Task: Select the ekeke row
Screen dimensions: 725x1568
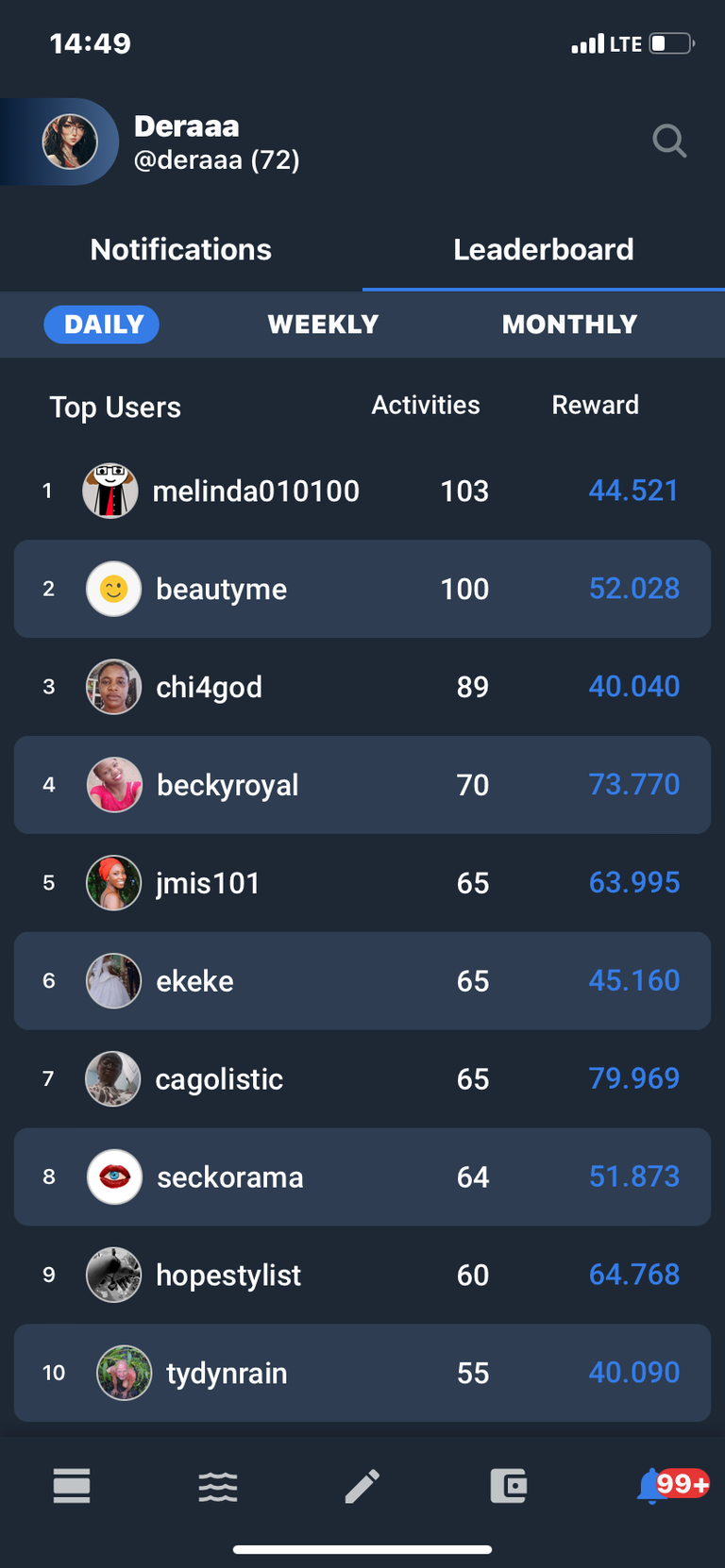Action: tap(362, 981)
